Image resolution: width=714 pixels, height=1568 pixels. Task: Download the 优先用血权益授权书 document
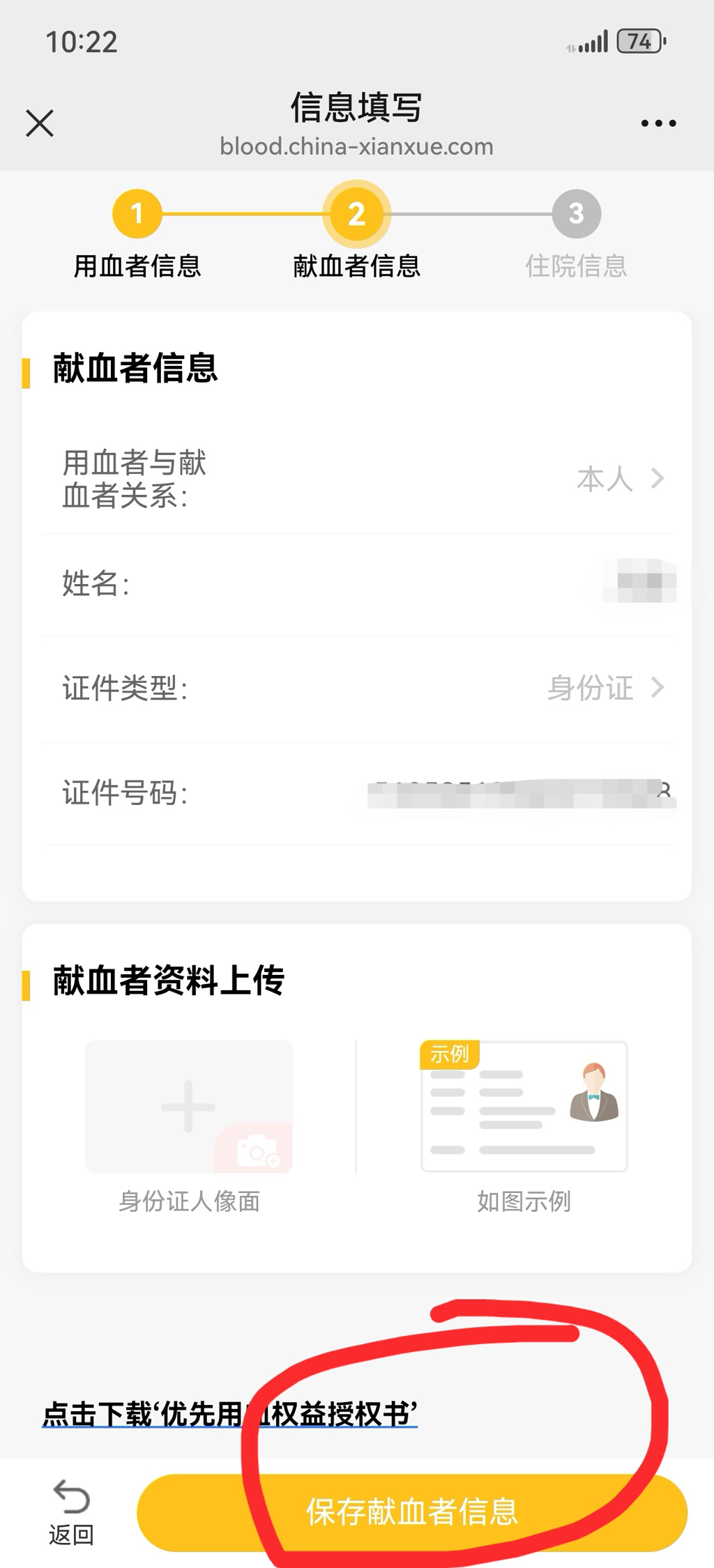coord(229,1415)
